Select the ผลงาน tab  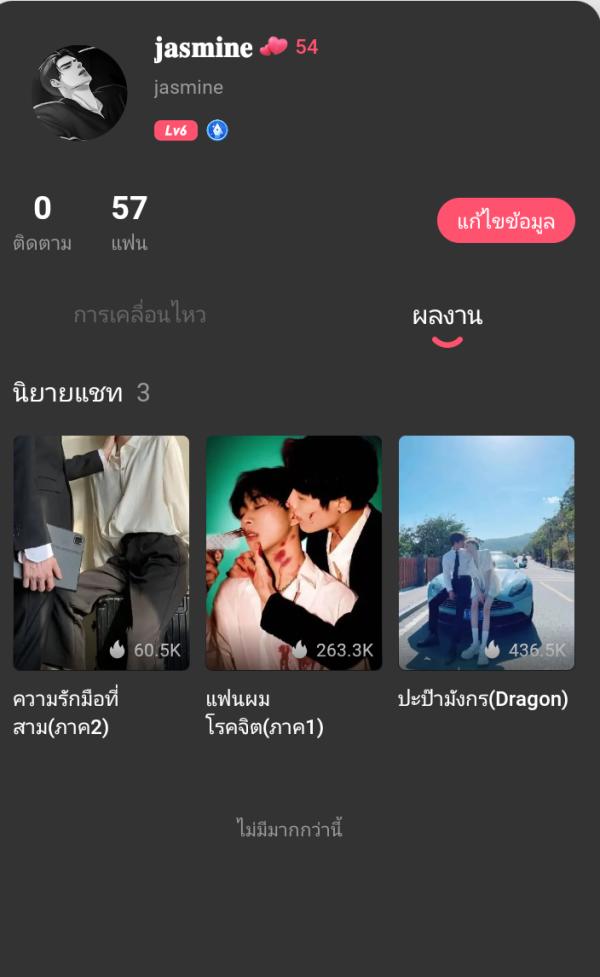click(447, 317)
